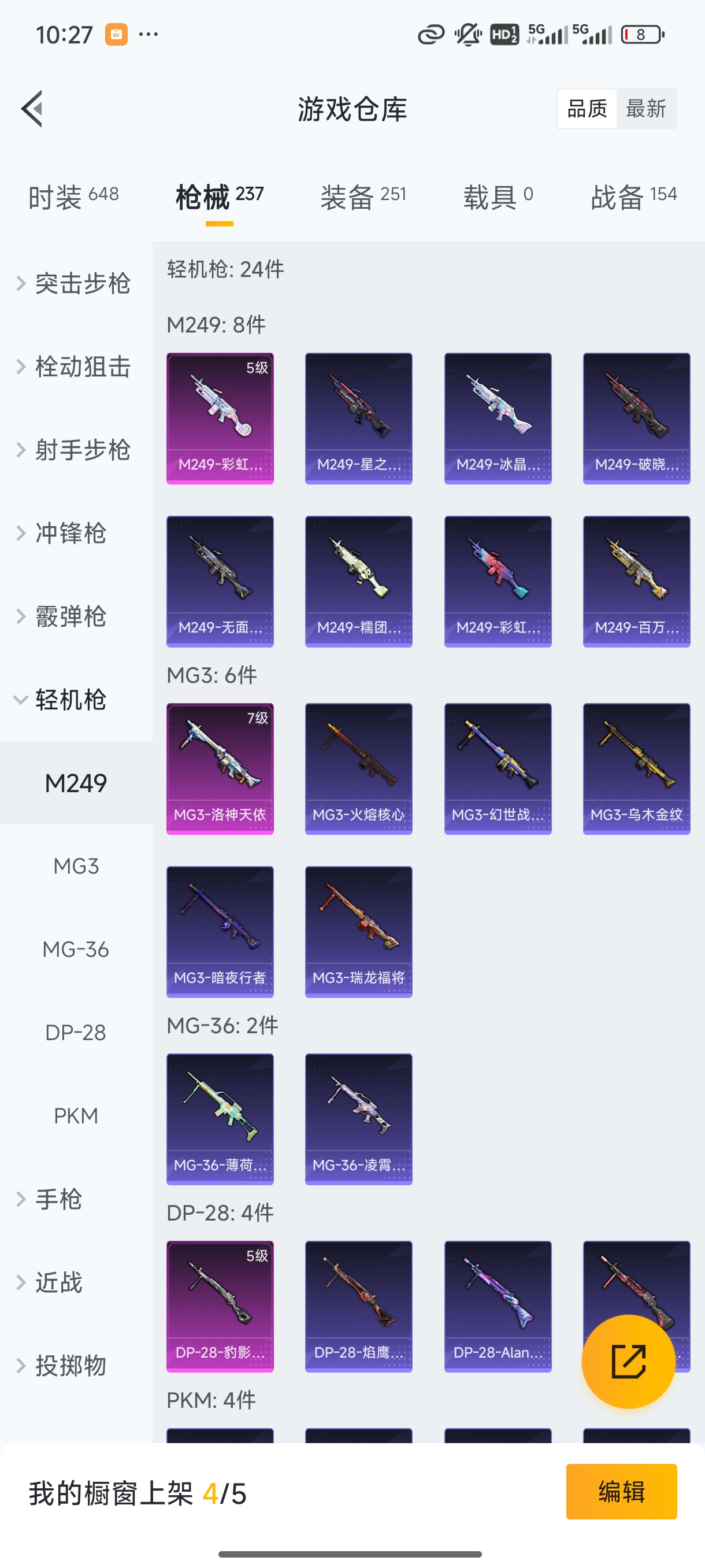View the MG3-火熔核心 skin
This screenshot has height=1568, width=705.
[x=358, y=769]
